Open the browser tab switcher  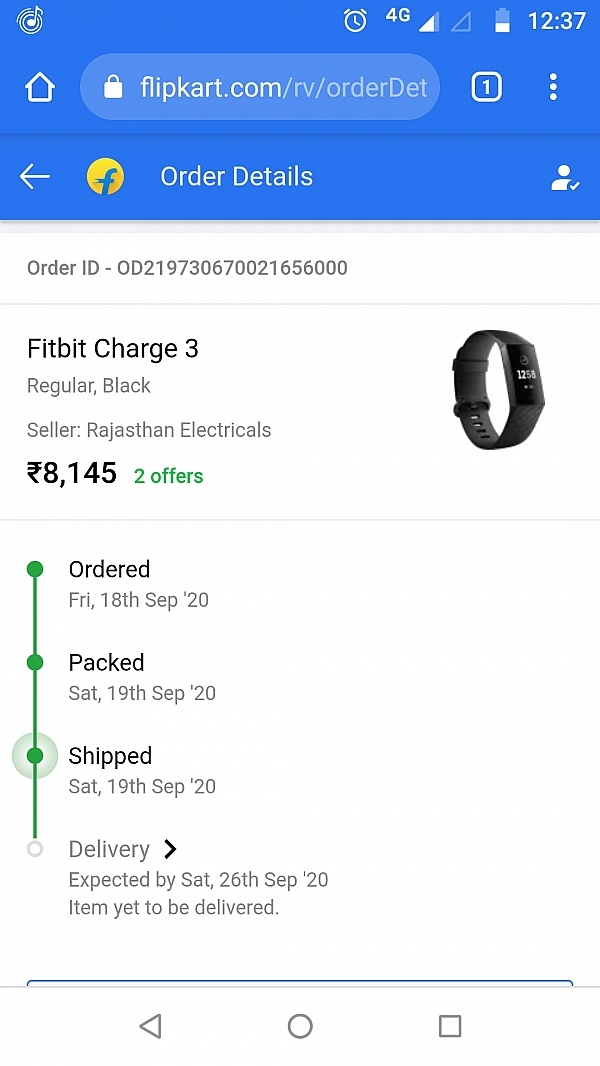[487, 87]
